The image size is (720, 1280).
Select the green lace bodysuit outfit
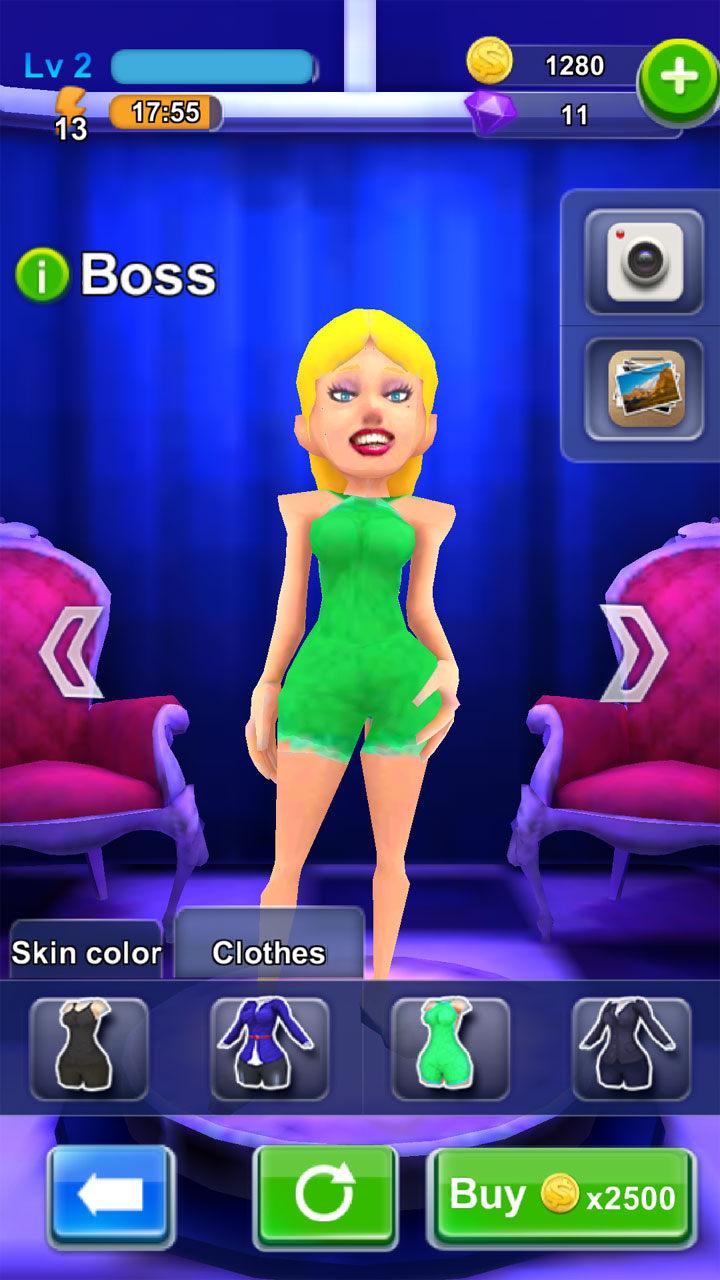(450, 1049)
